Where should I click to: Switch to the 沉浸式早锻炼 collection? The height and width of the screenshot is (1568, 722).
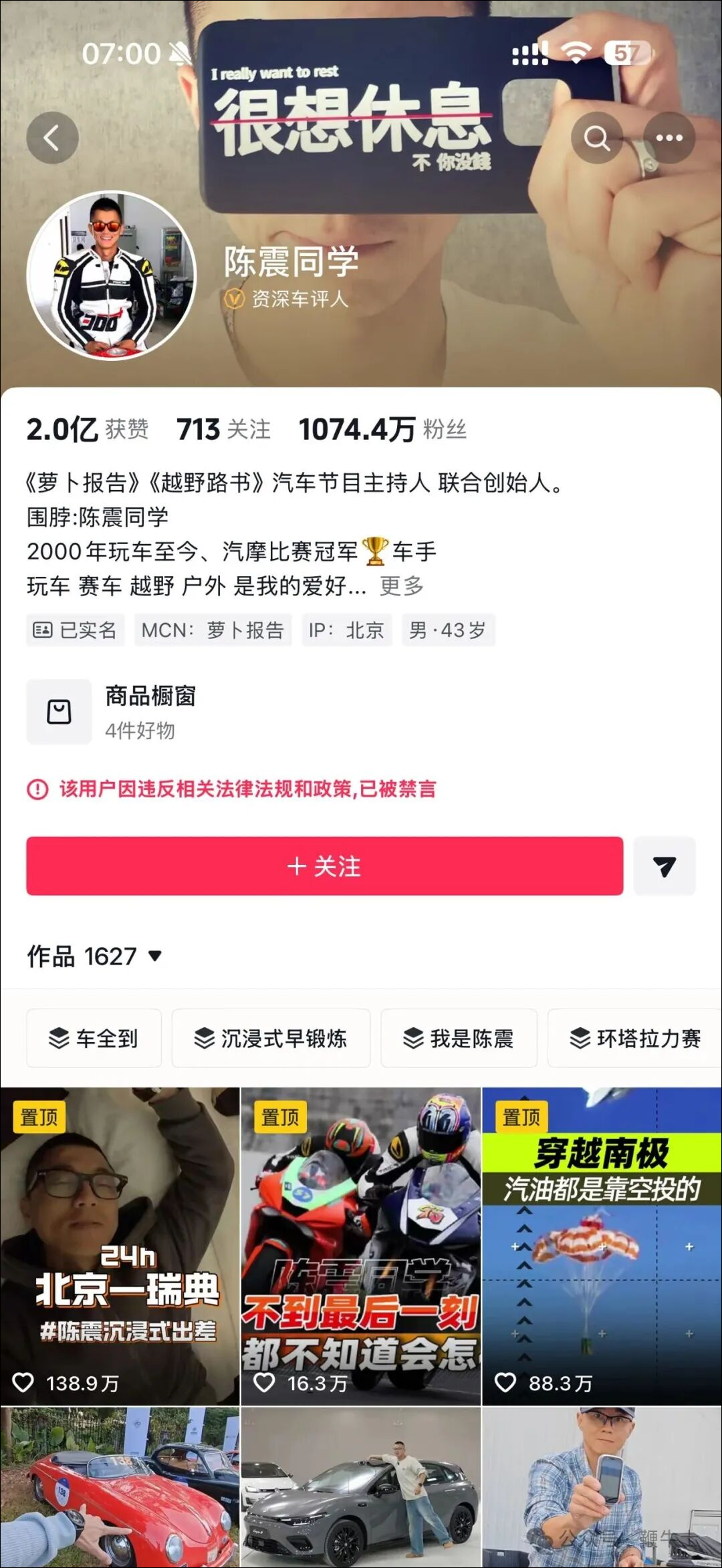click(271, 1038)
